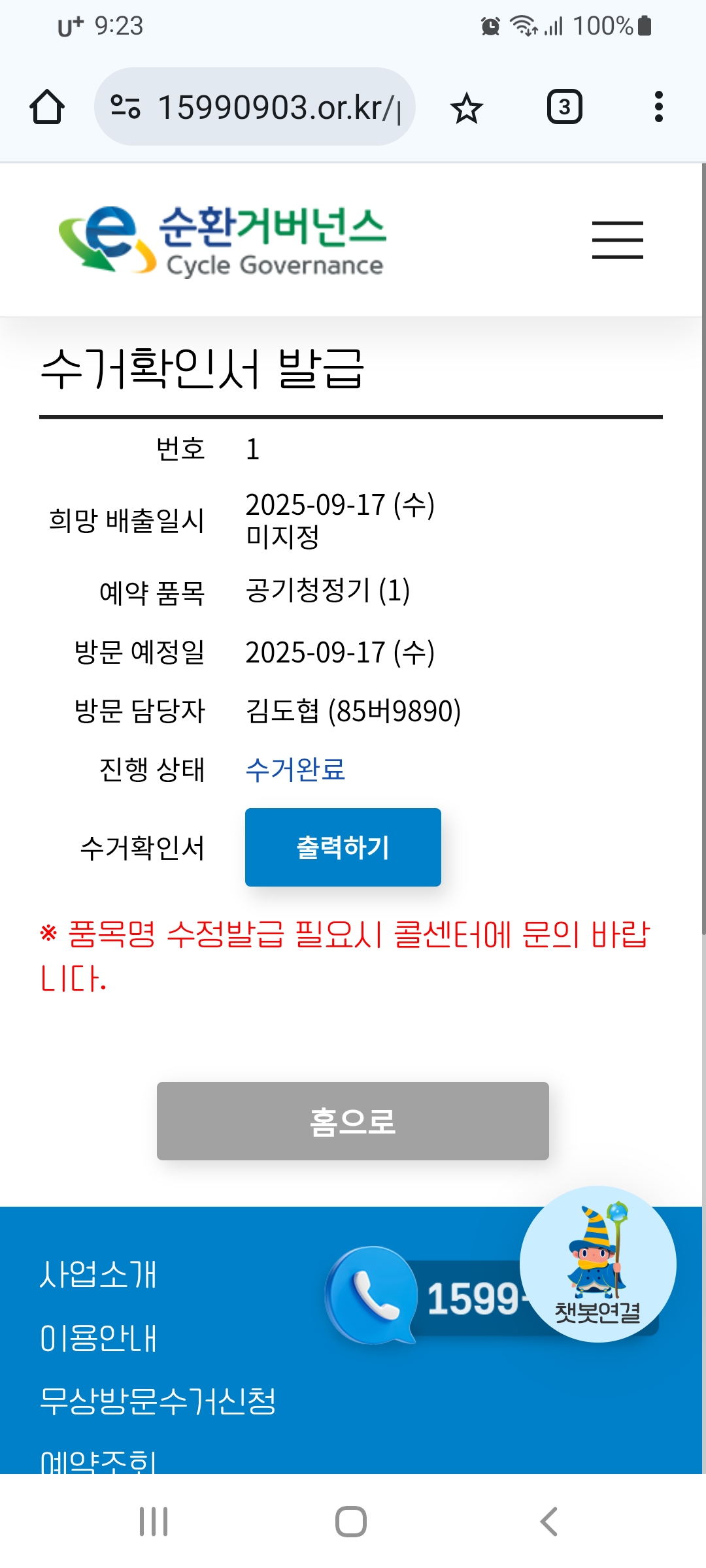Tap the 출력하기 print button

point(343,847)
